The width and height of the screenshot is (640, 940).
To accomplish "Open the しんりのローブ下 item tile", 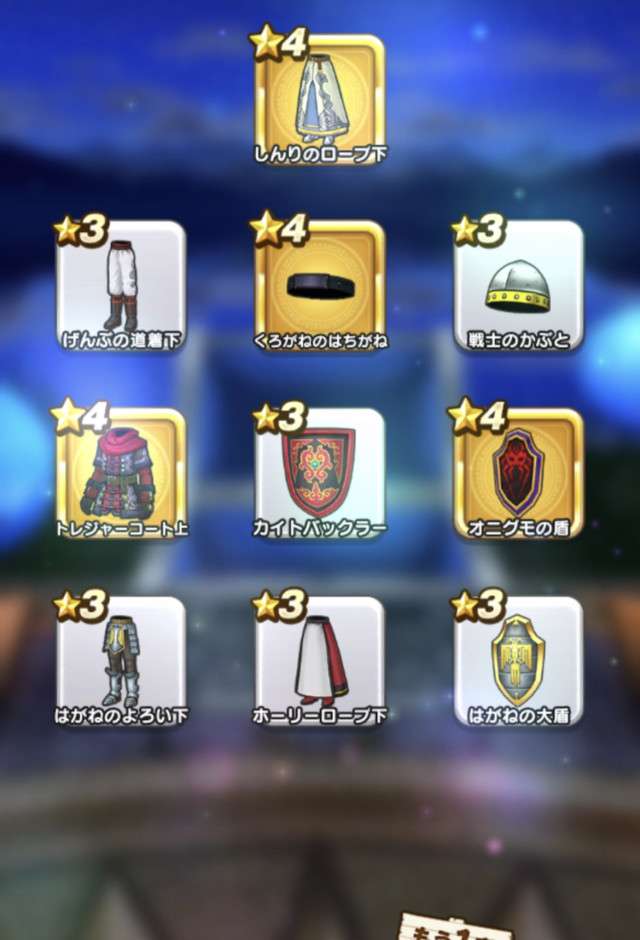I will tap(319, 100).
